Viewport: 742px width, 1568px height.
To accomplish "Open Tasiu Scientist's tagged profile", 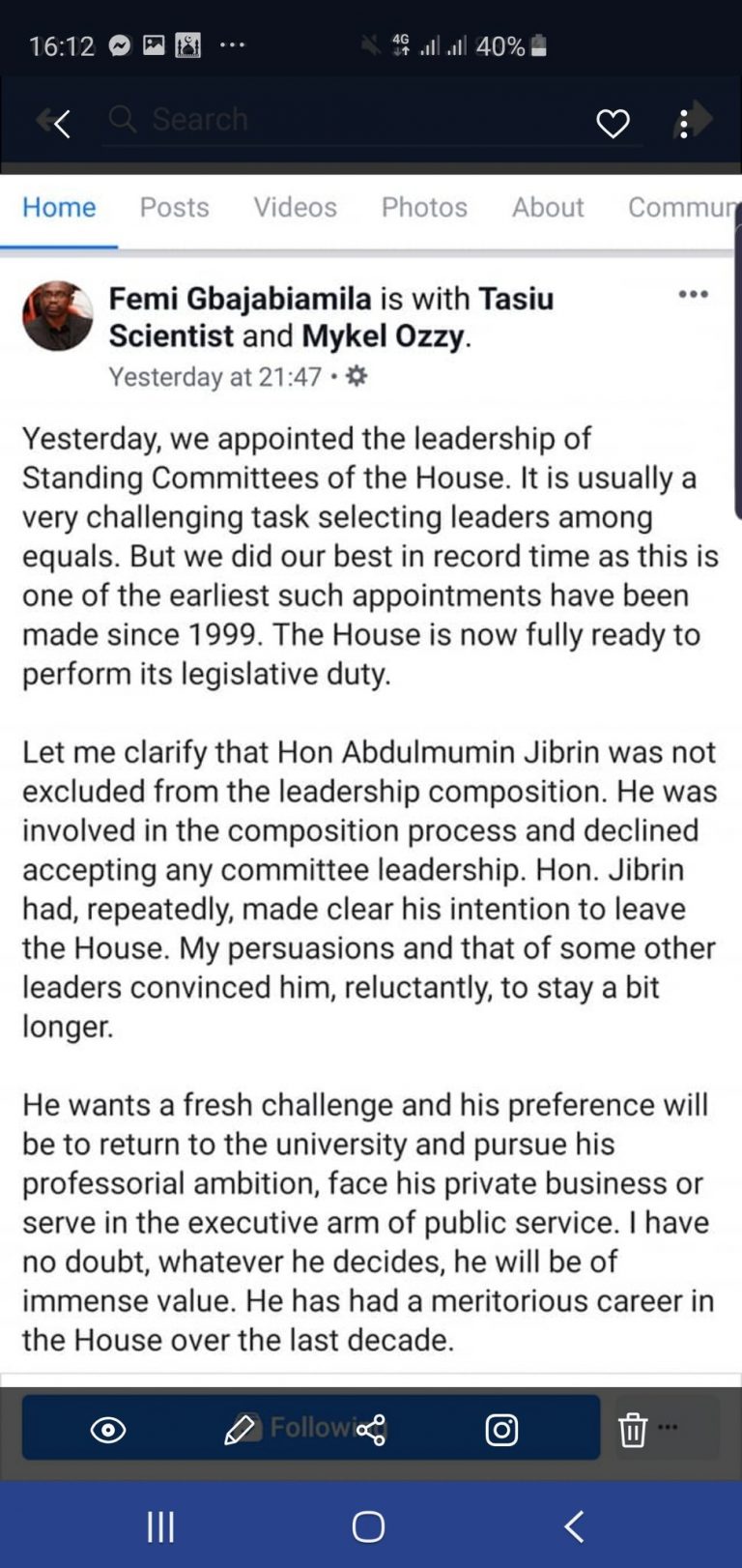I will 516,299.
